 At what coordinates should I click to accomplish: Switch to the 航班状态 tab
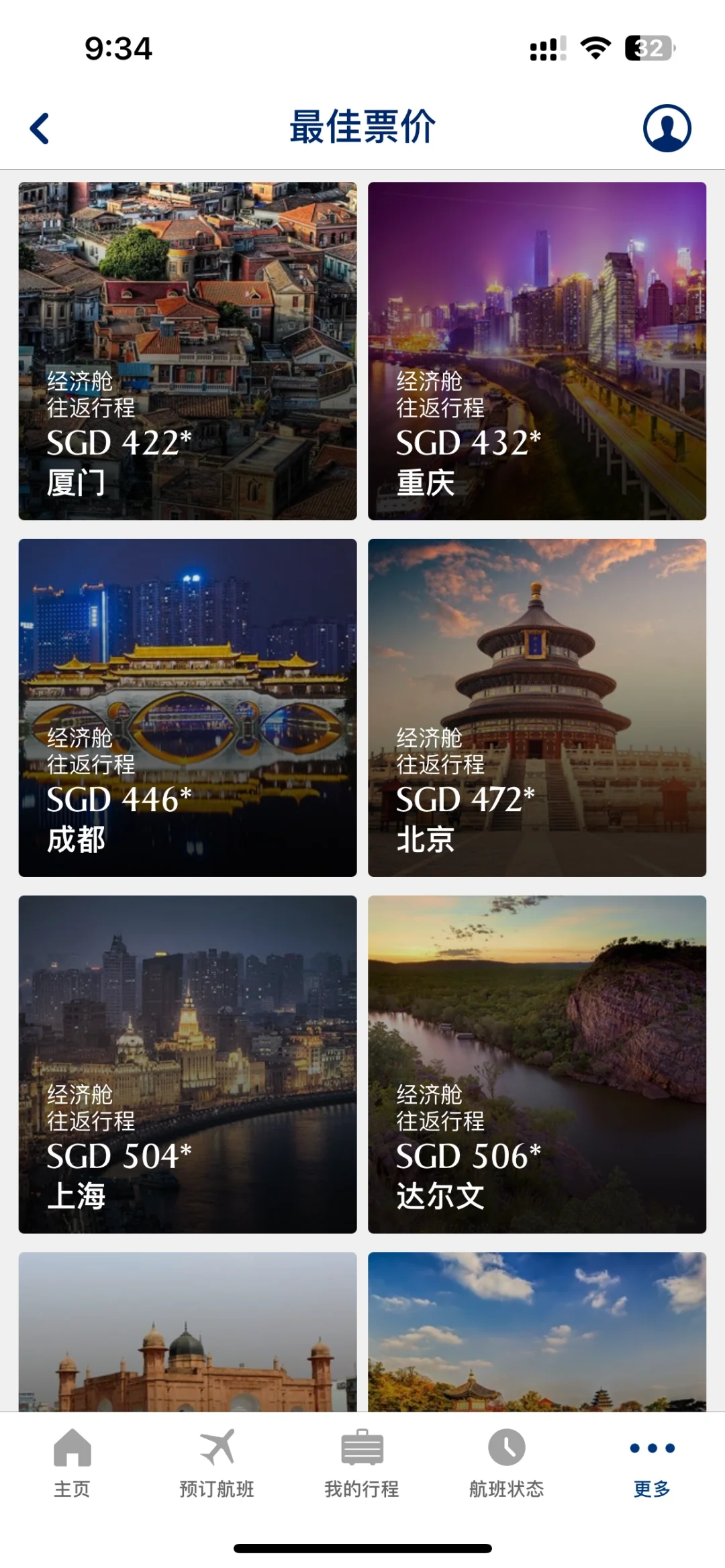tap(507, 1463)
